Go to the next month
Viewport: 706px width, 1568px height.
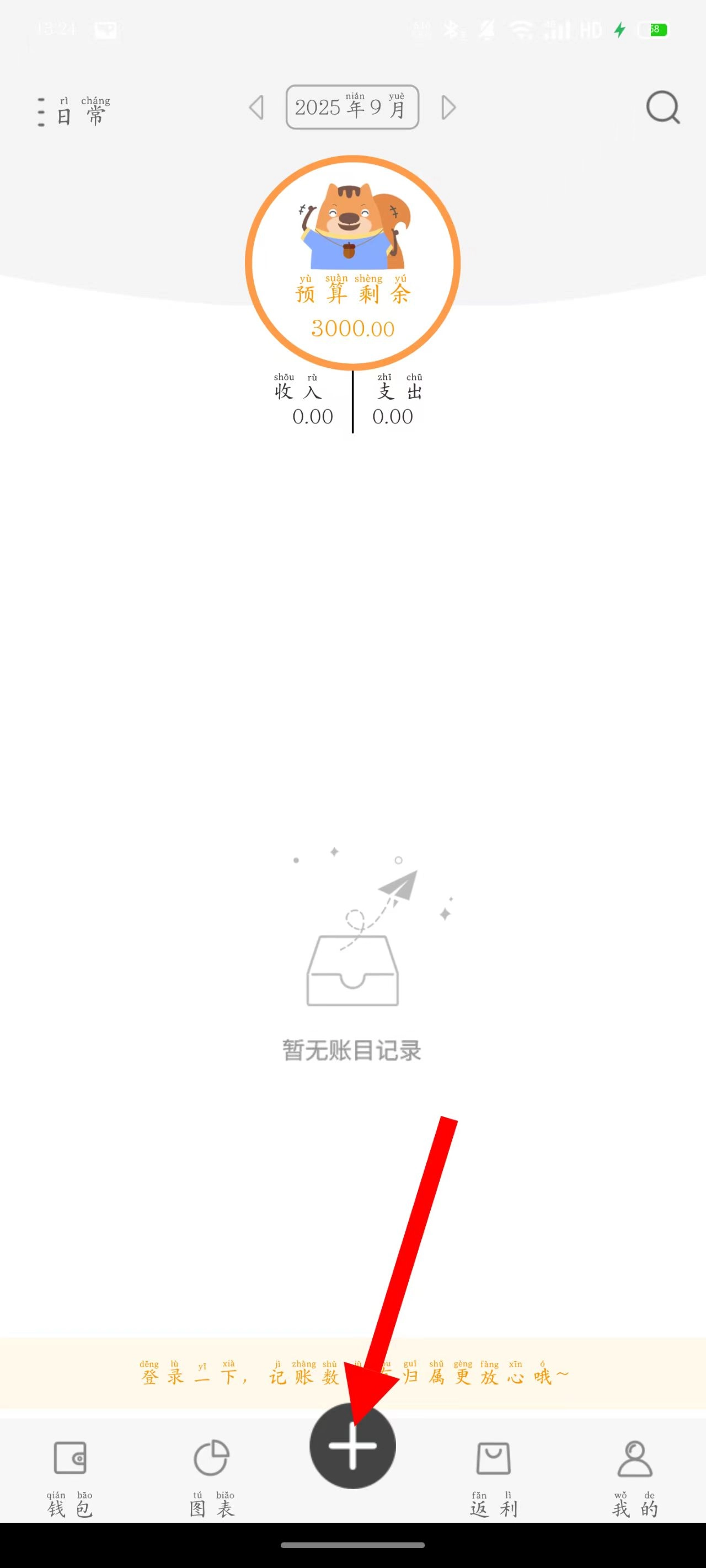point(448,108)
